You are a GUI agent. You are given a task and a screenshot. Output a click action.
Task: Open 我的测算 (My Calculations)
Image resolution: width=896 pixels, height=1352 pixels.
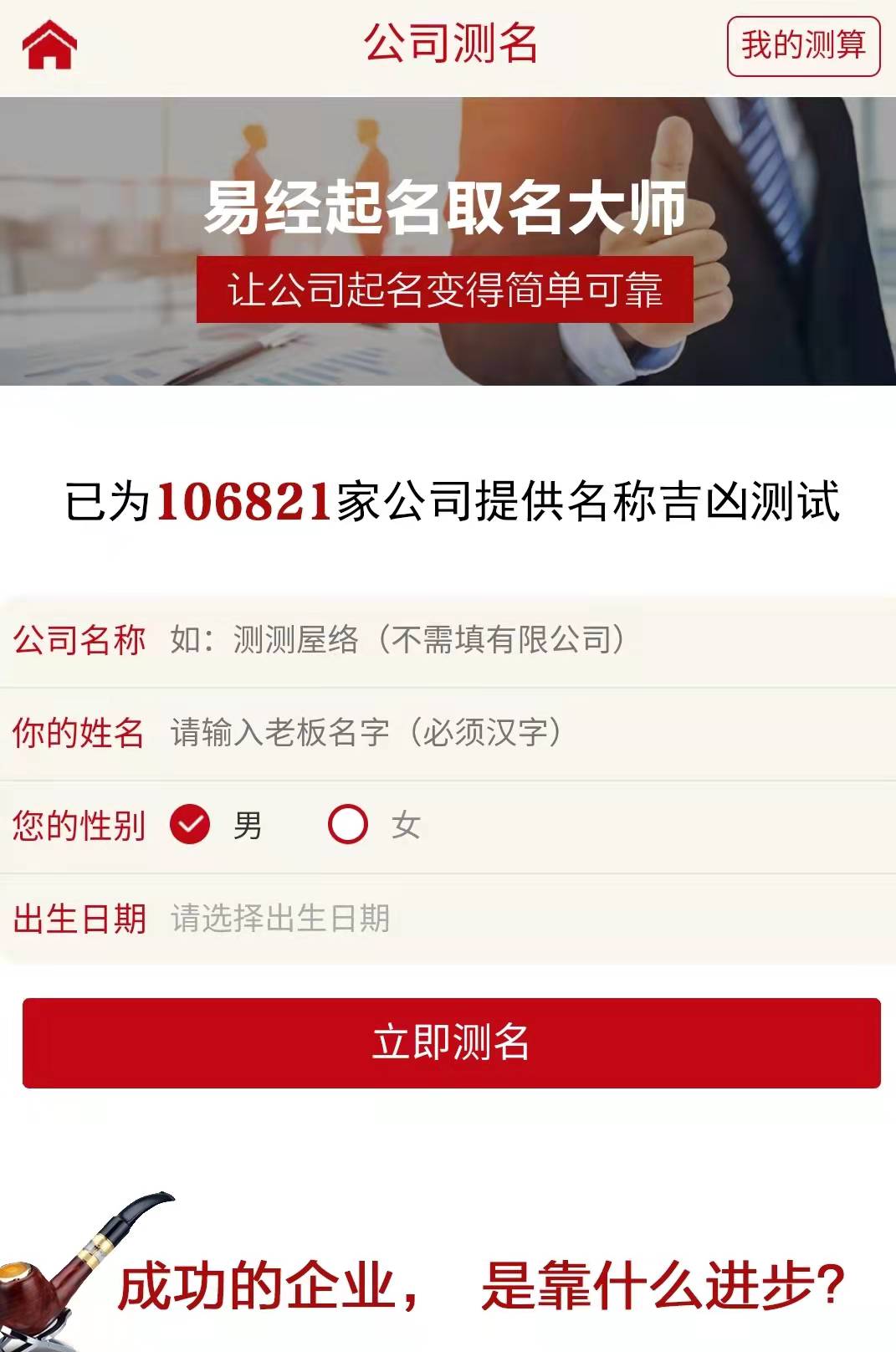click(803, 46)
